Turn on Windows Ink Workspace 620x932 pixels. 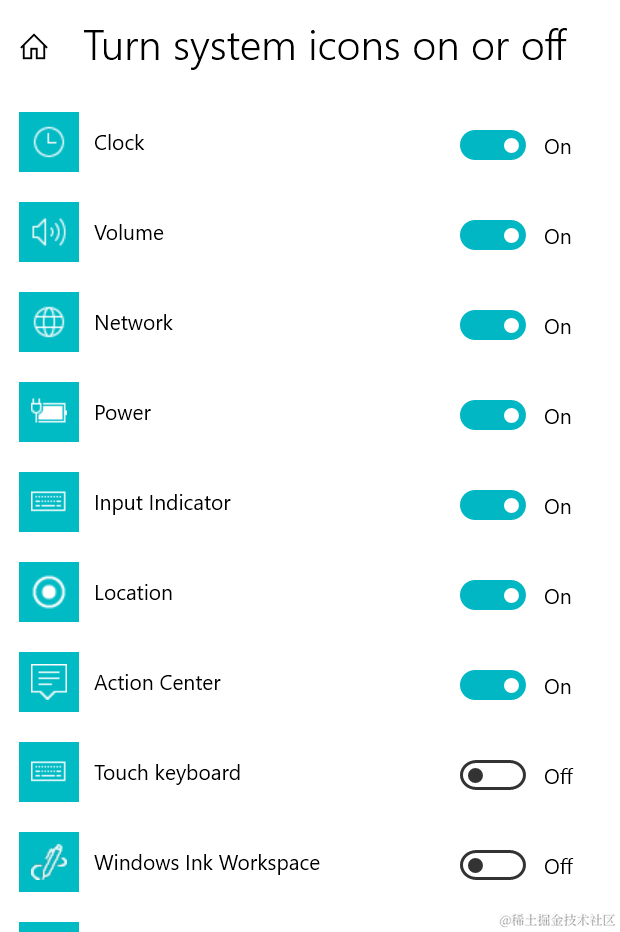[x=492, y=865]
